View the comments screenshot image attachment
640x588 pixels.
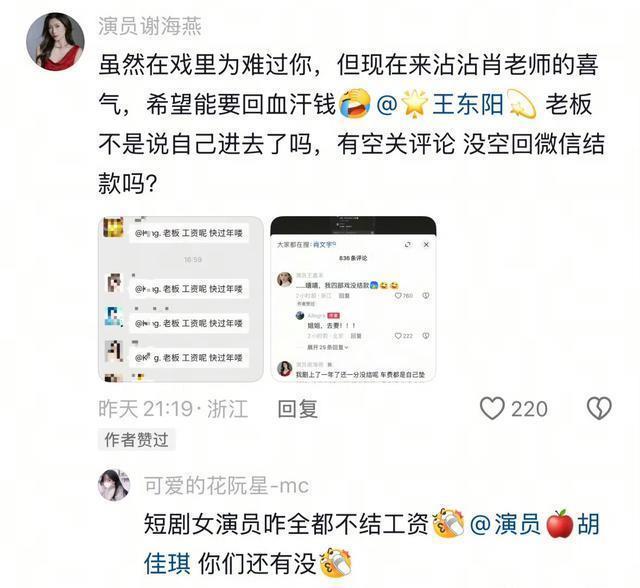pyautogui.click(x=354, y=298)
